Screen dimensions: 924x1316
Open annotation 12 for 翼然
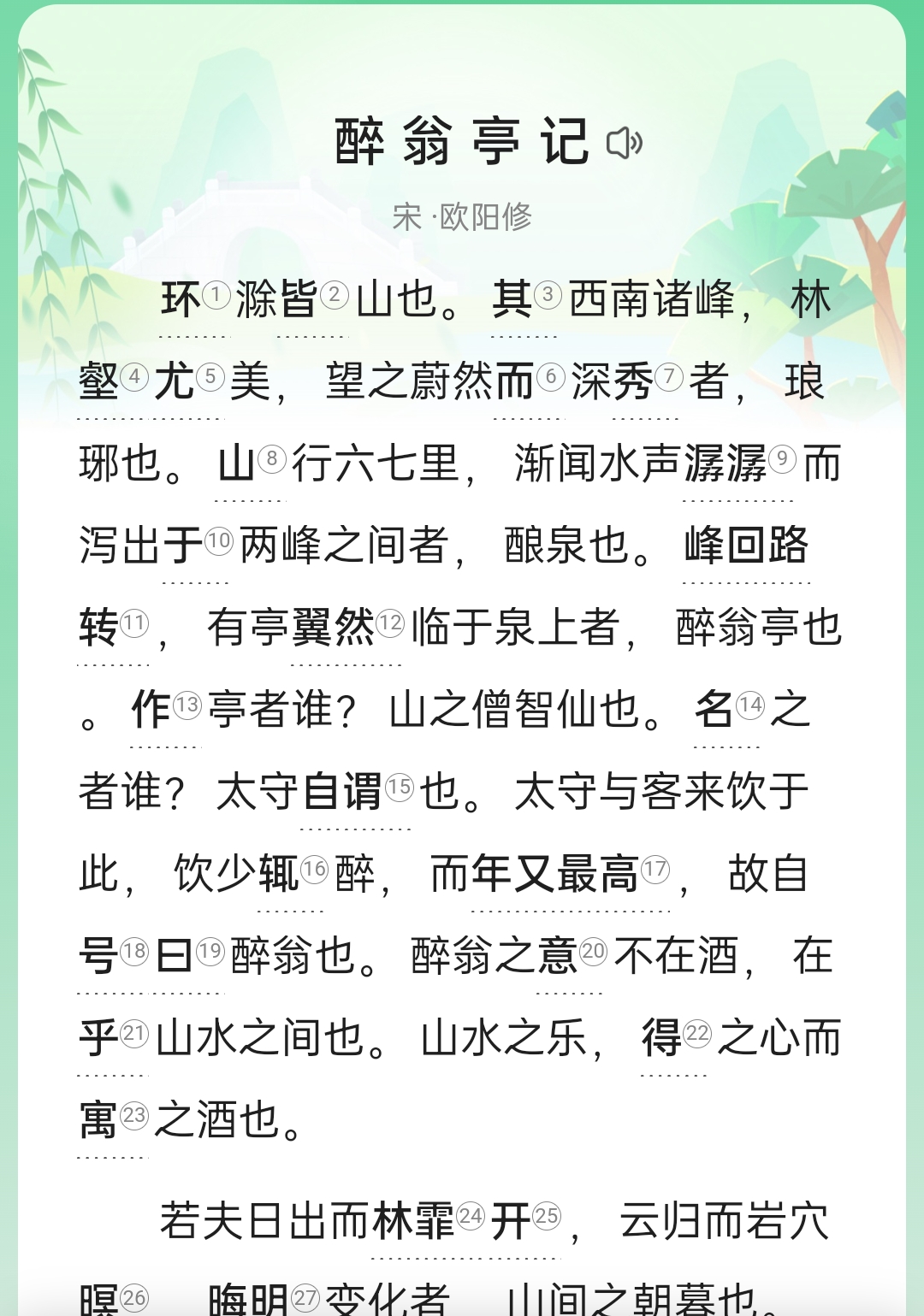point(389,624)
